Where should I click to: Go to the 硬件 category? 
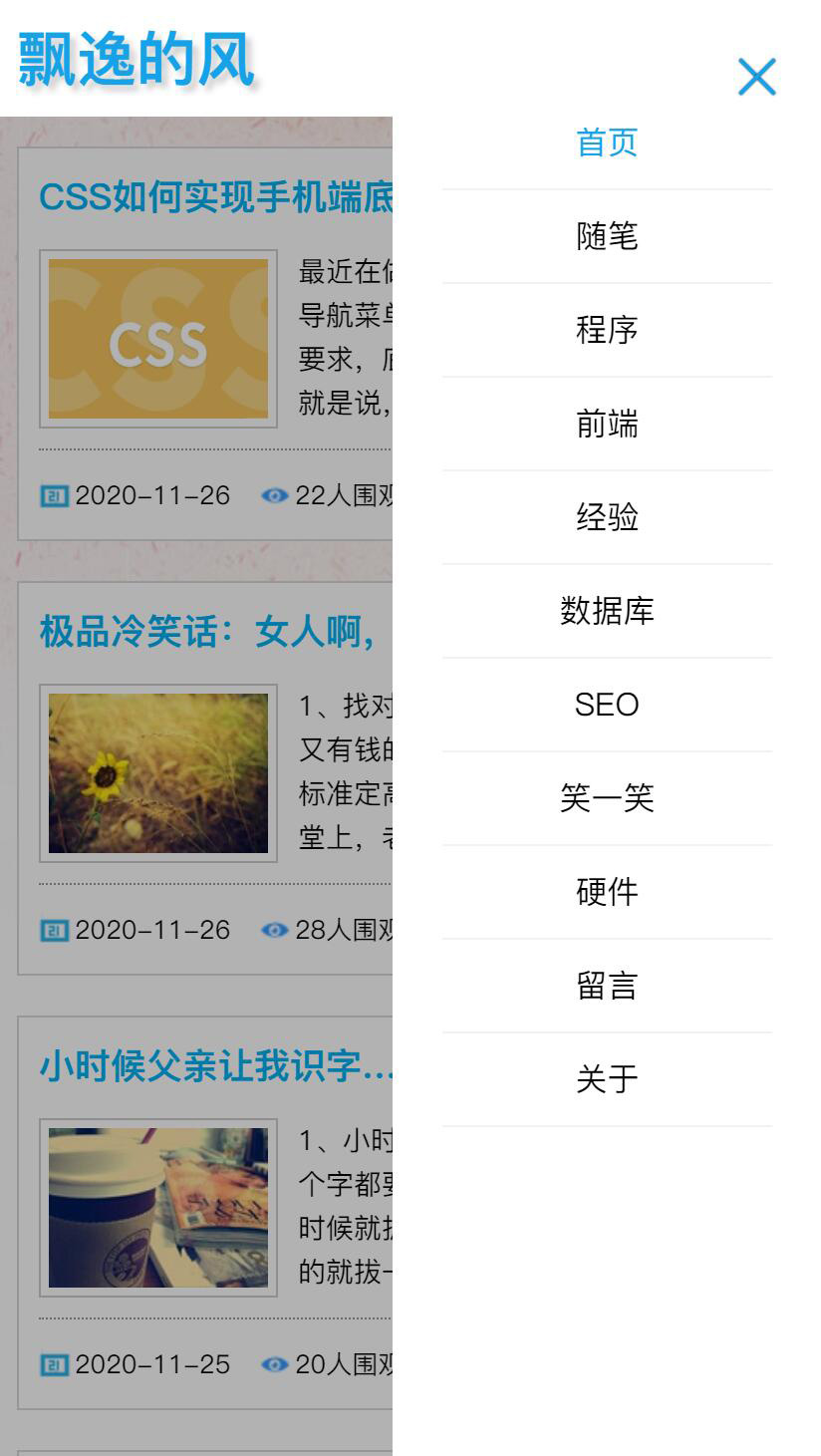pos(607,893)
